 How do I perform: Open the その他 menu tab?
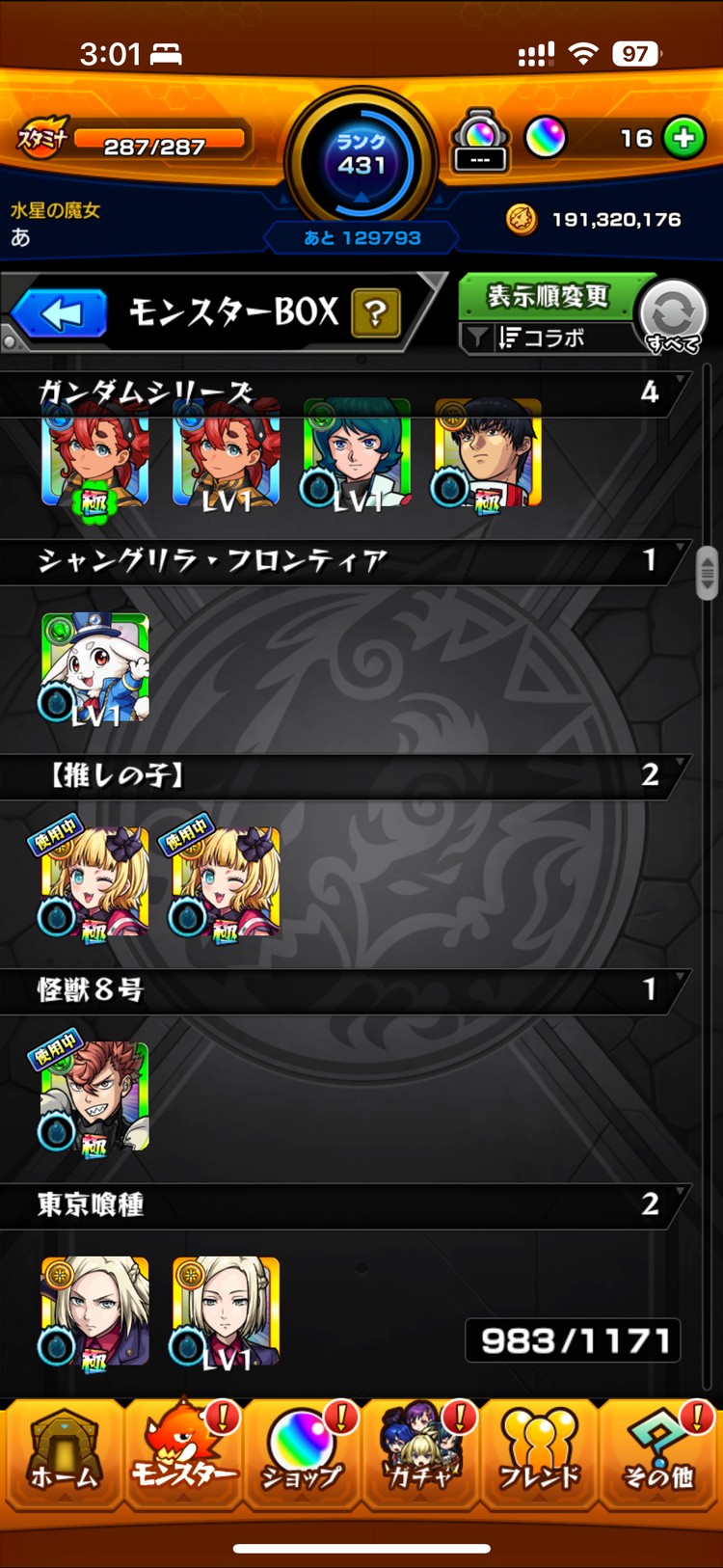tap(658, 1454)
